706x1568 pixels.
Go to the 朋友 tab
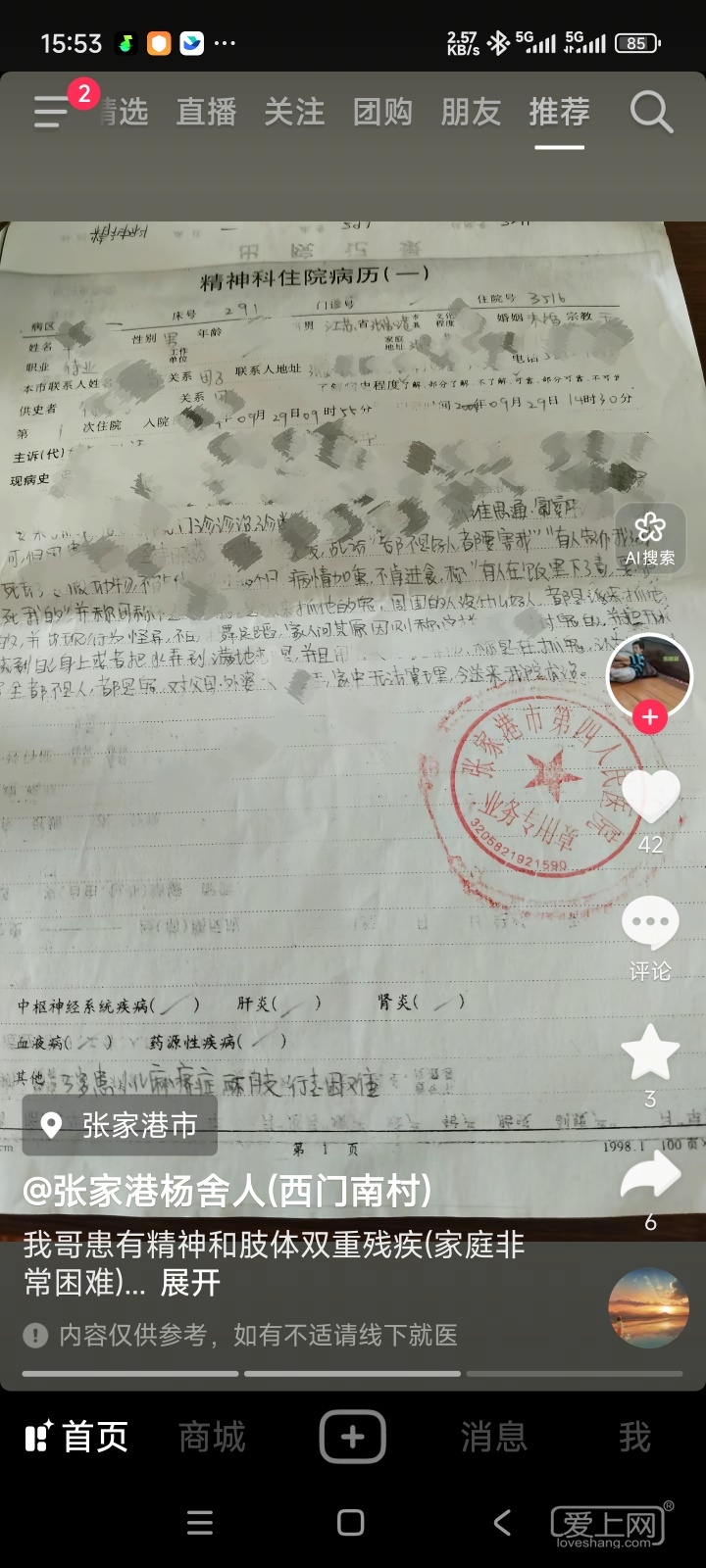(x=471, y=112)
